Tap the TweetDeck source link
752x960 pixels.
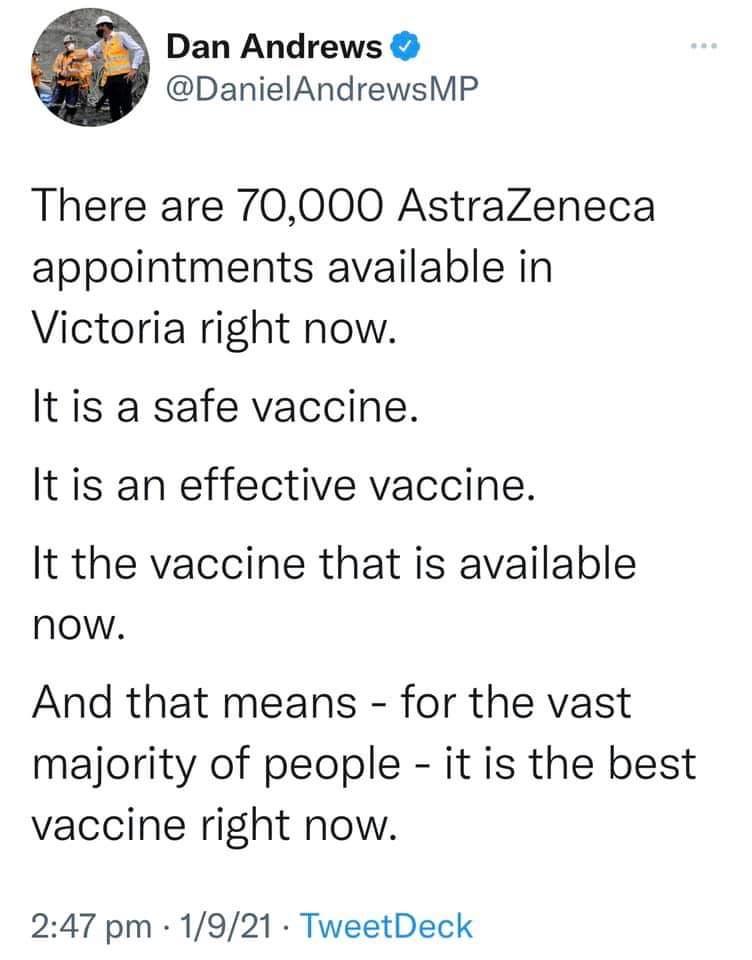387,925
